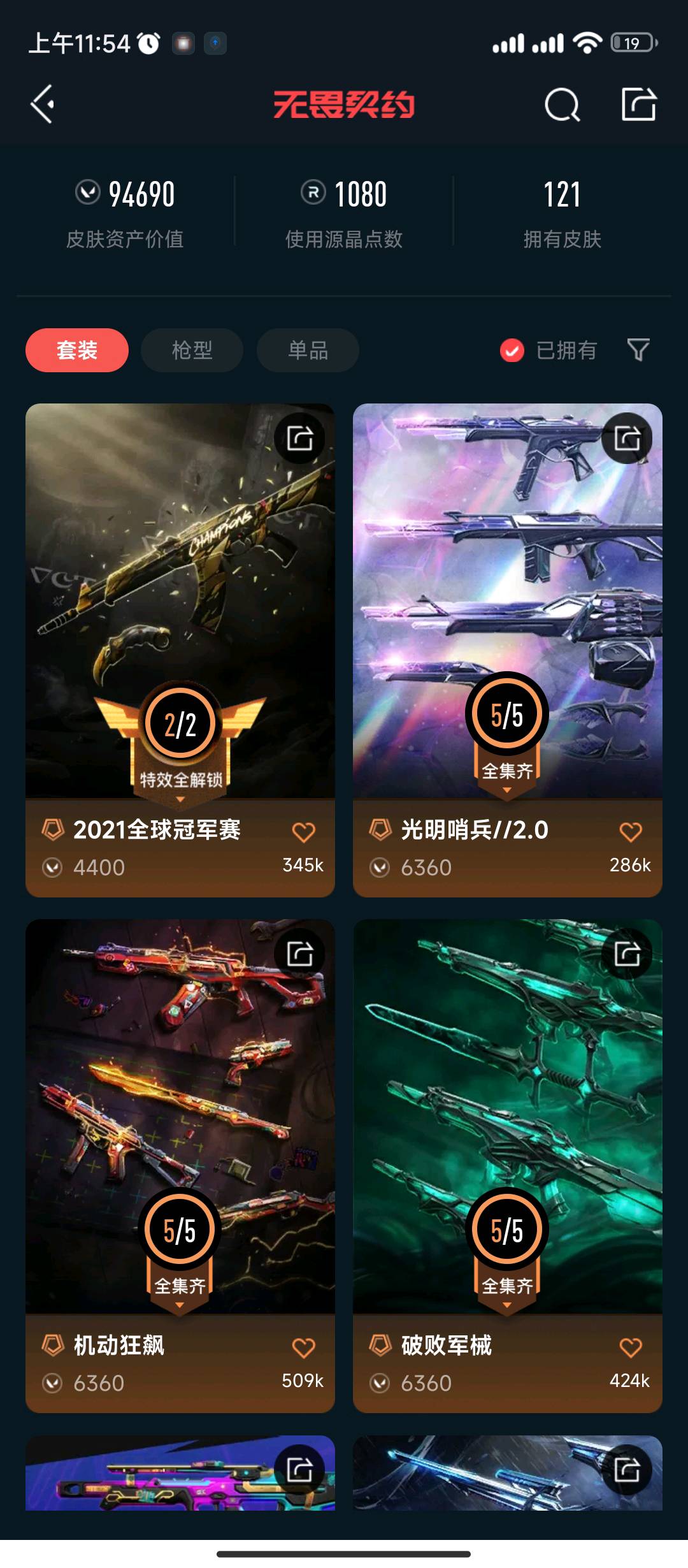Switch to the 枪型 tab
688x1568 pixels.
(192, 350)
